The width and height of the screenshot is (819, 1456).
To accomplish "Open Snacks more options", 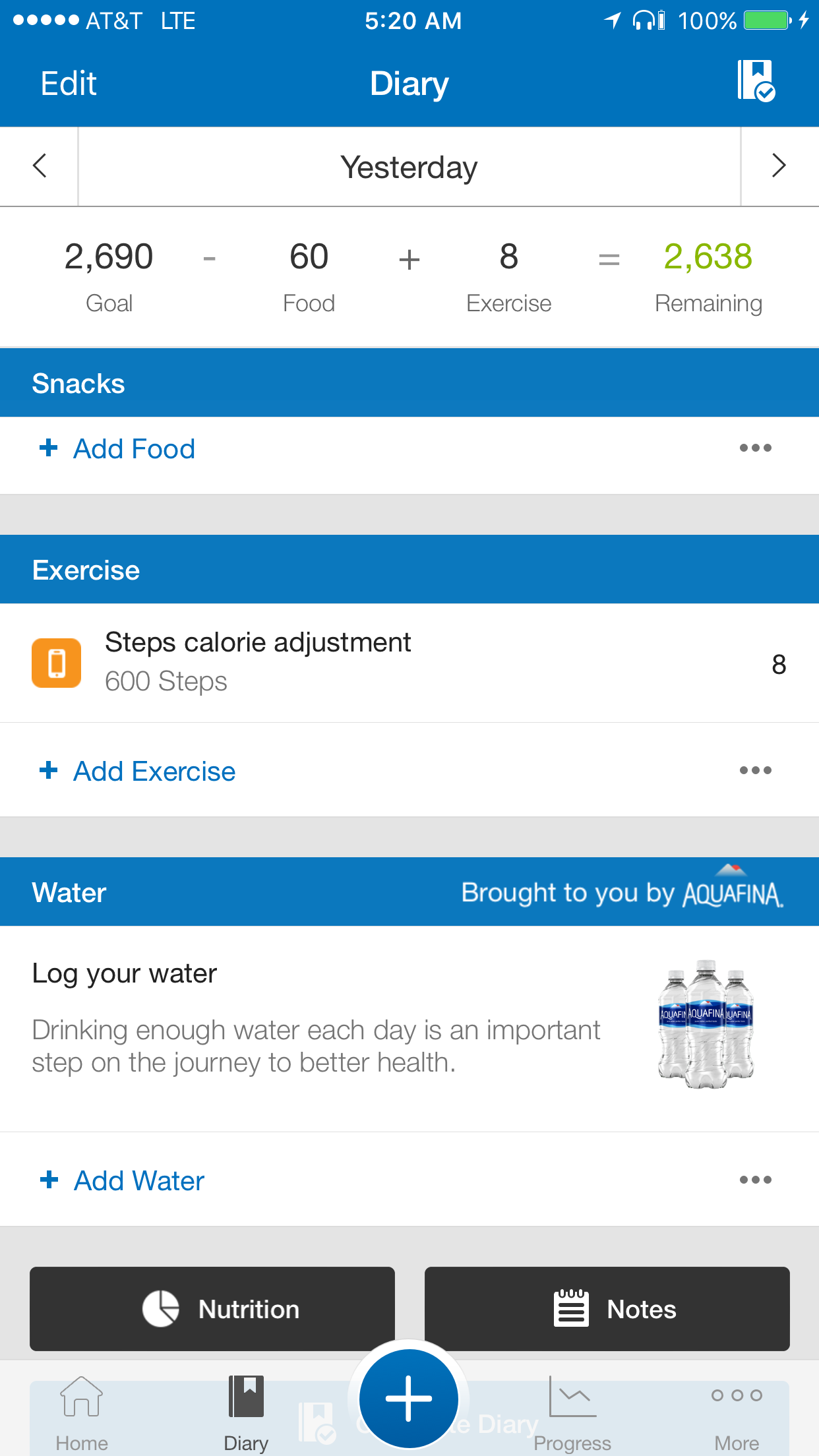I will [756, 448].
